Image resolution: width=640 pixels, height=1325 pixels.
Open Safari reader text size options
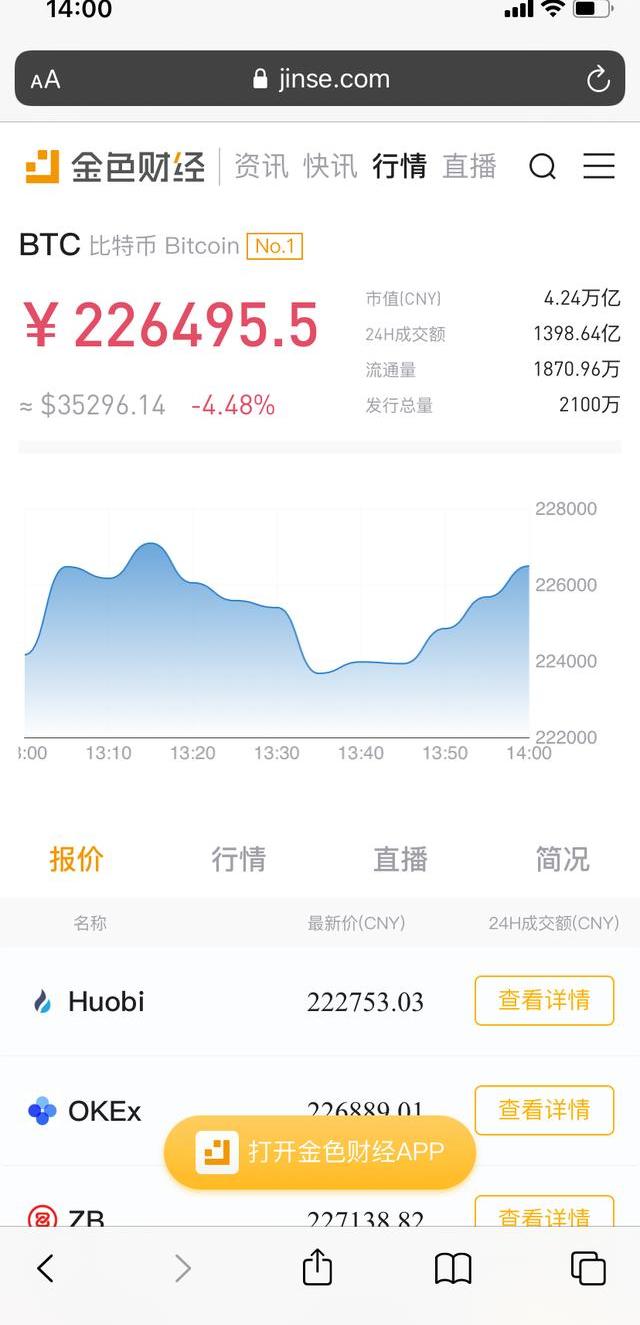click(x=45, y=80)
